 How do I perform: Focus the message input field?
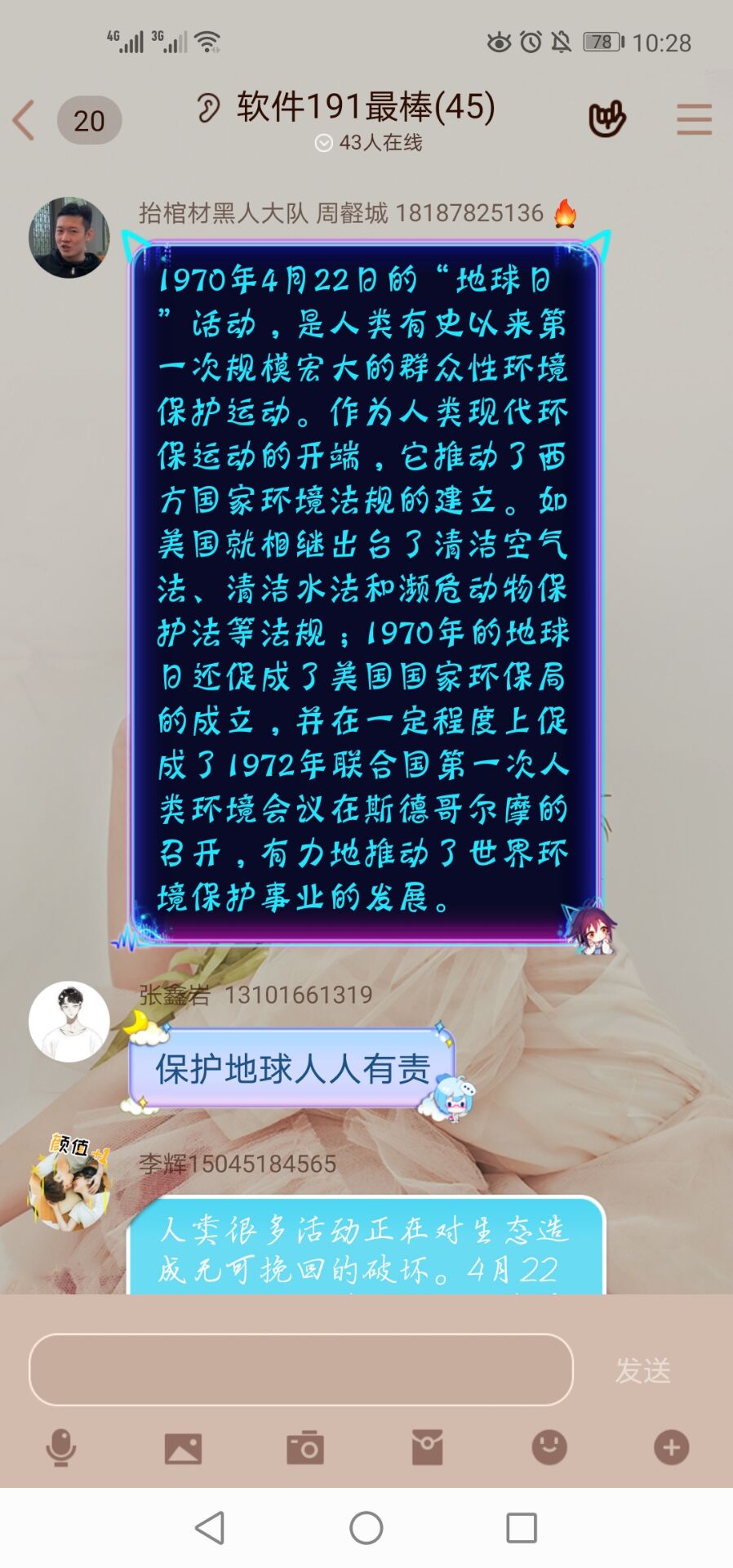pyautogui.click(x=300, y=1370)
